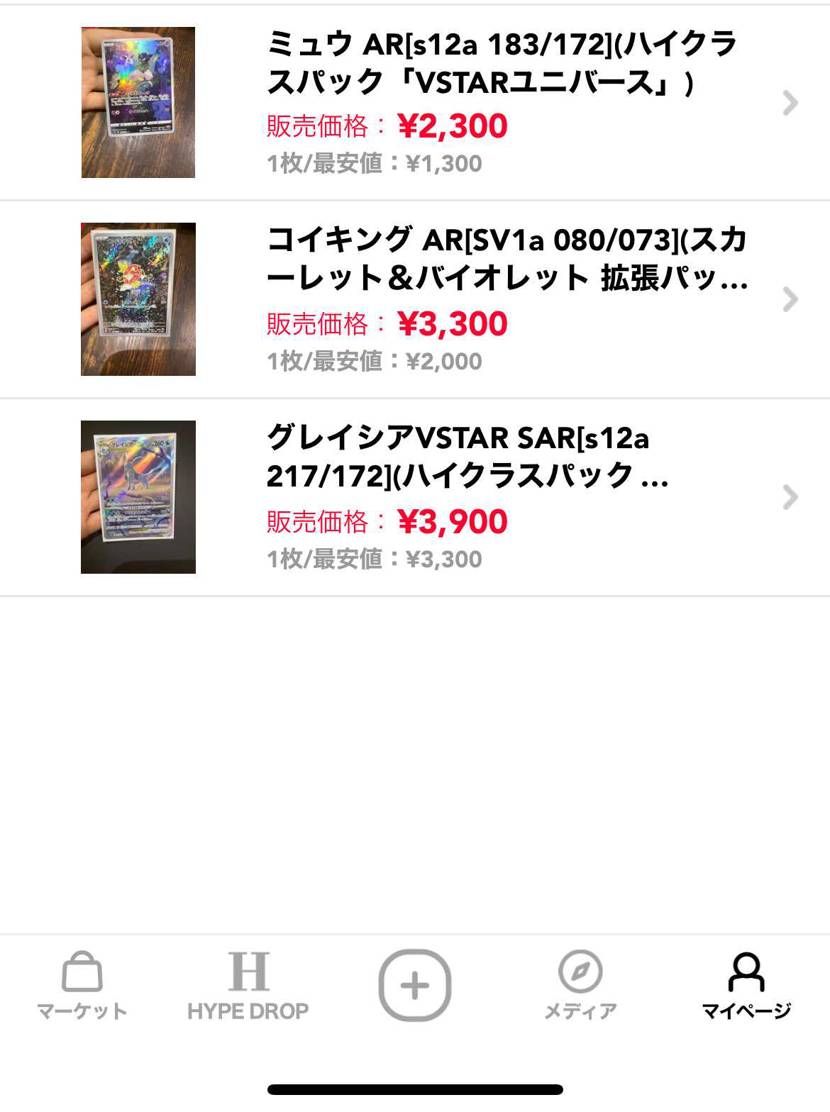Tap the ¥3,900 price of グレイシアVSTAR
Screen dimensions: 830x1112
pyautogui.click(x=456, y=521)
